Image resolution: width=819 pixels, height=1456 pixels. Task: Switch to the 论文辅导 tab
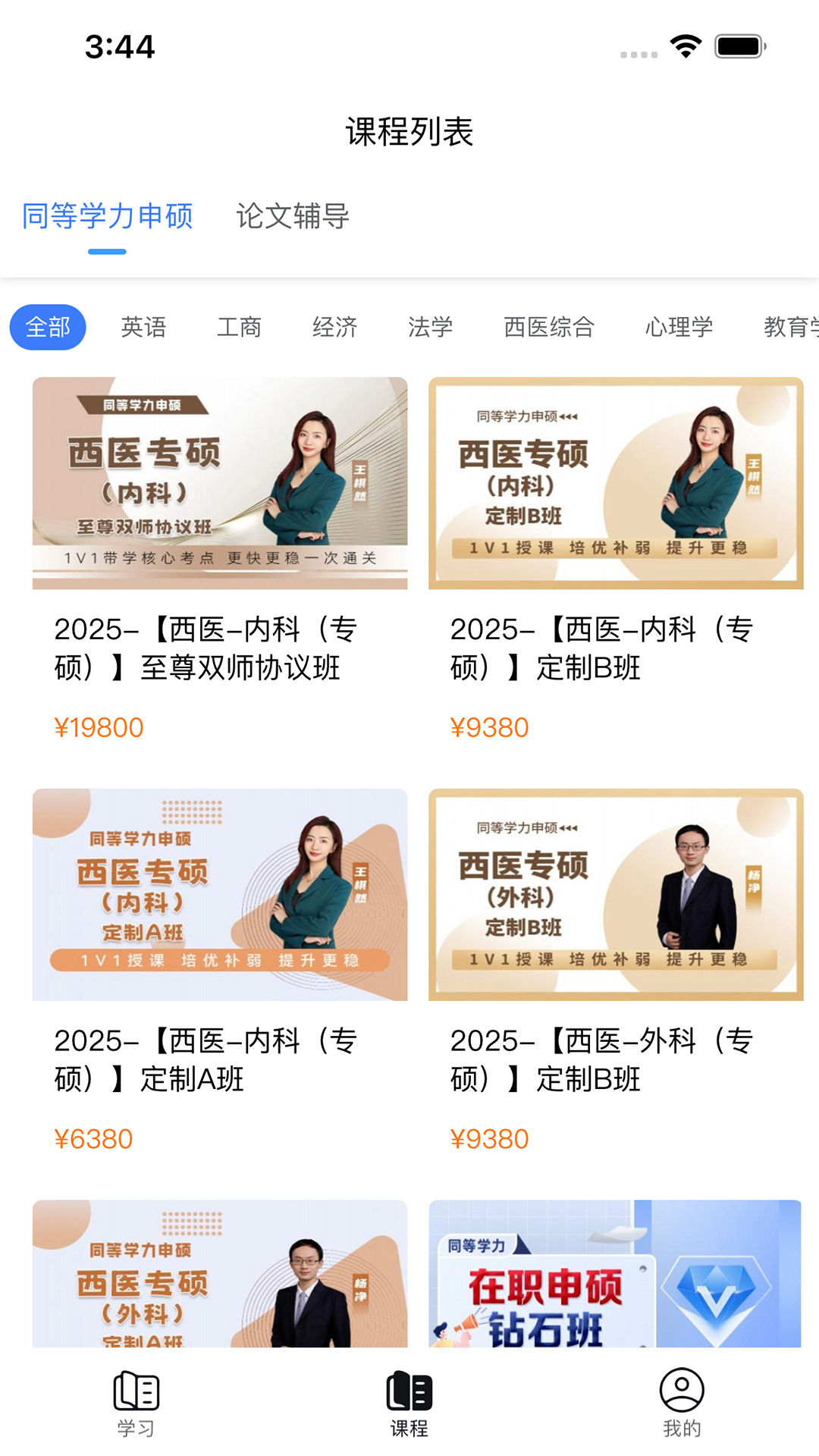click(x=293, y=216)
